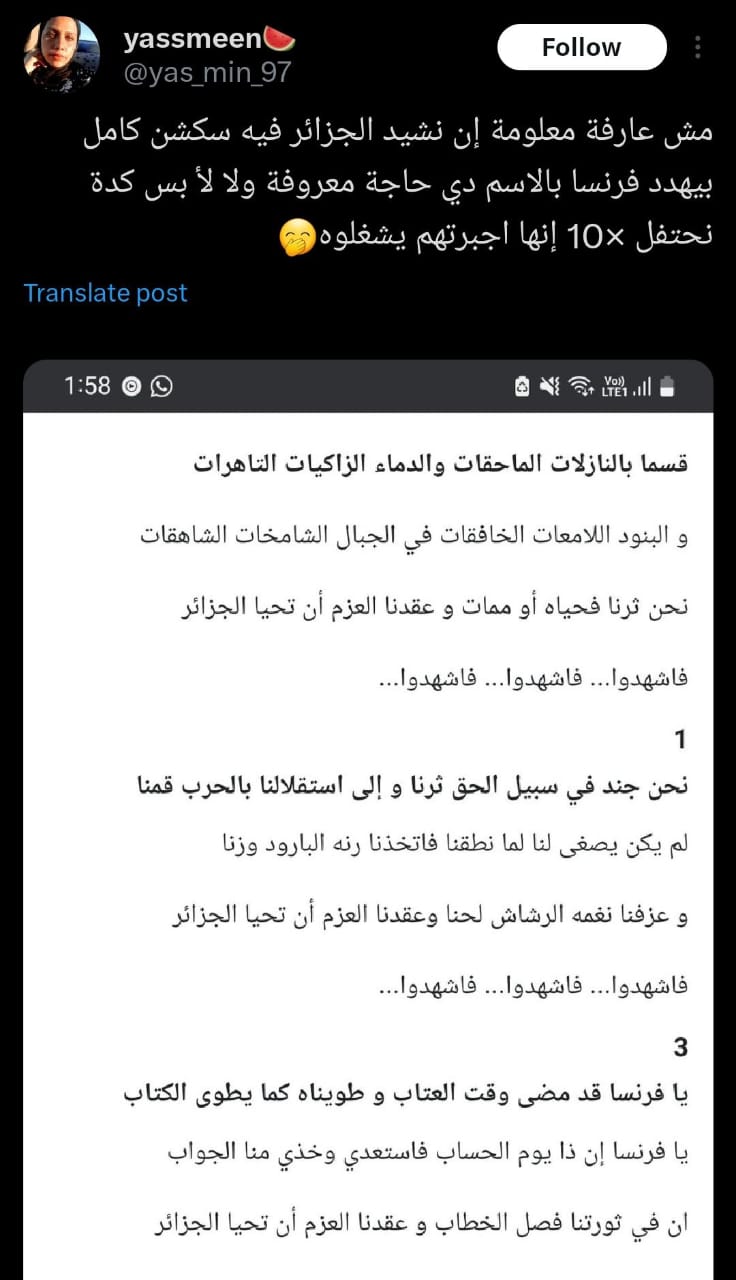Open the @yas_min_97 profile handle
The width and height of the screenshot is (736, 1280).
[207, 73]
